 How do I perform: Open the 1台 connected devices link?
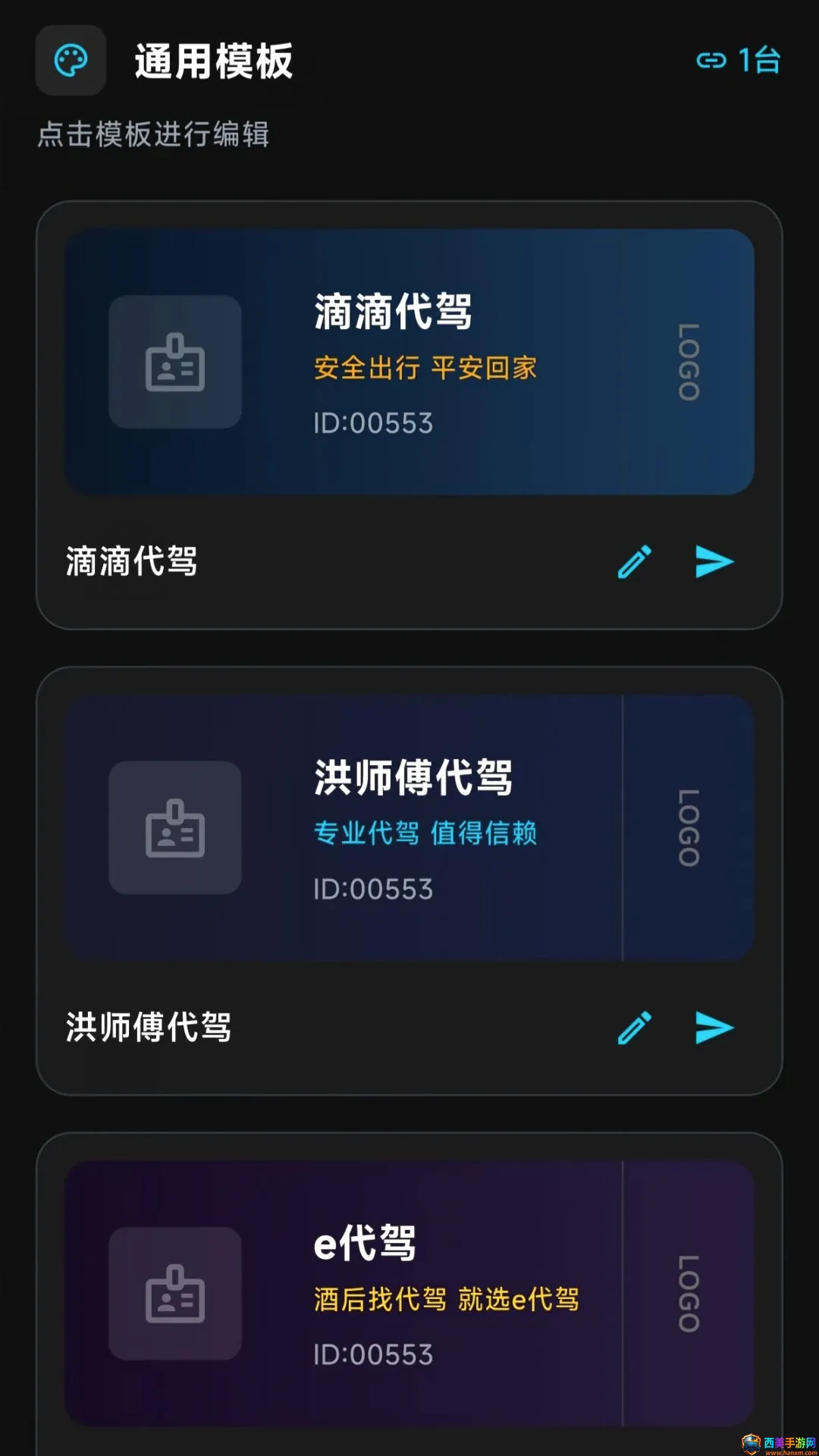point(739,60)
